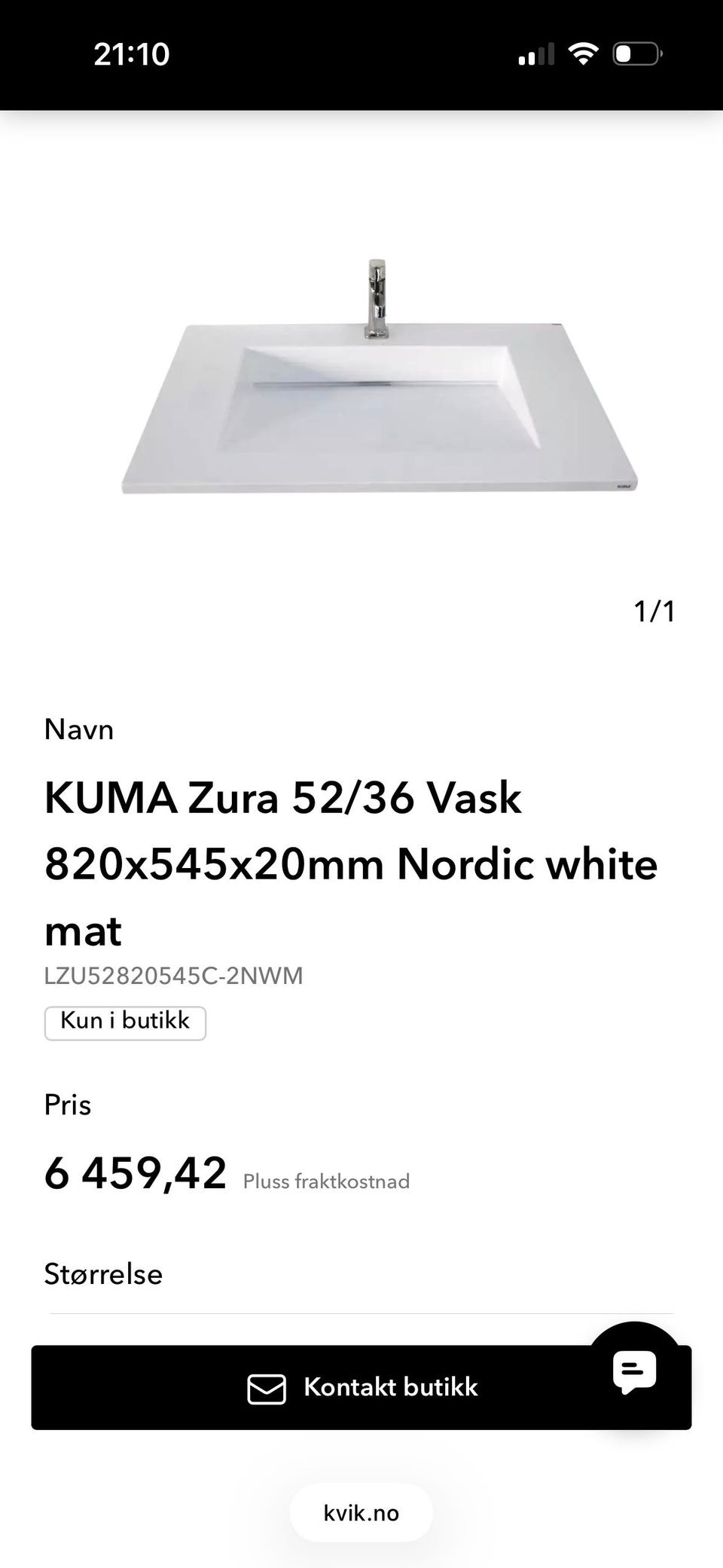Open the chat support bubble
The image size is (723, 1568).
pyautogui.click(x=634, y=1369)
